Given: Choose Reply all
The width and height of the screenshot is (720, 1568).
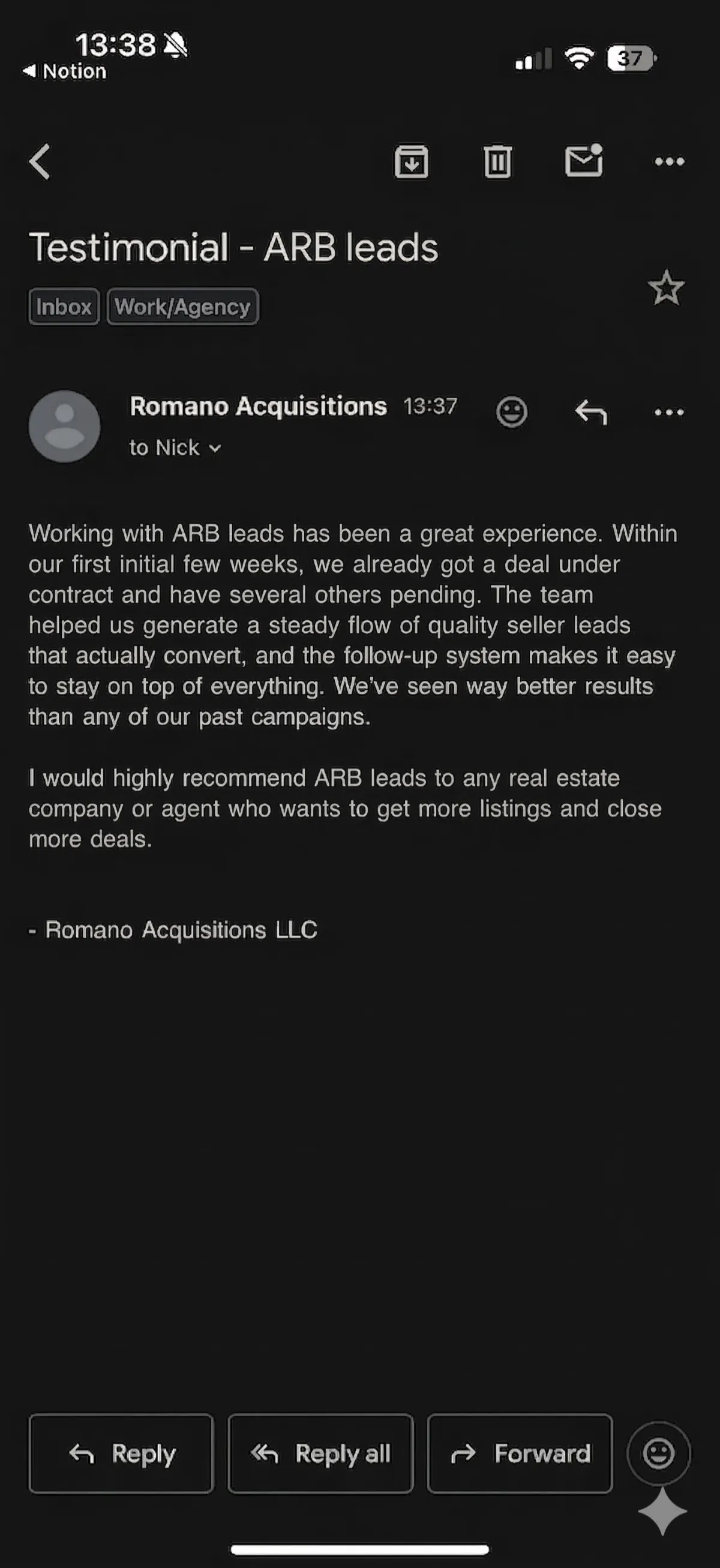Looking at the screenshot, I should 321,1453.
